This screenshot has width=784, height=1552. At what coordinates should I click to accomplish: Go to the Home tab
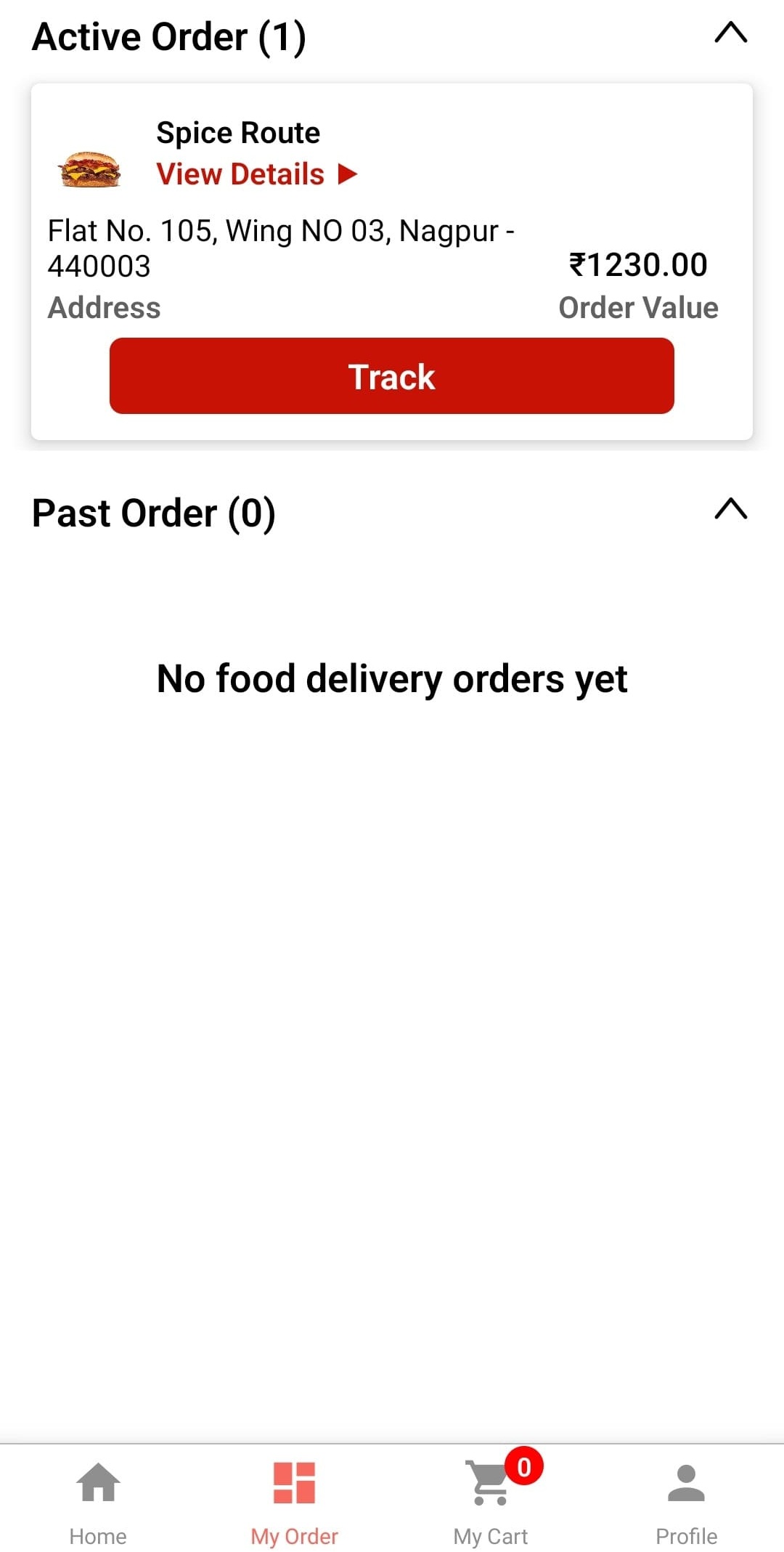click(x=98, y=1502)
